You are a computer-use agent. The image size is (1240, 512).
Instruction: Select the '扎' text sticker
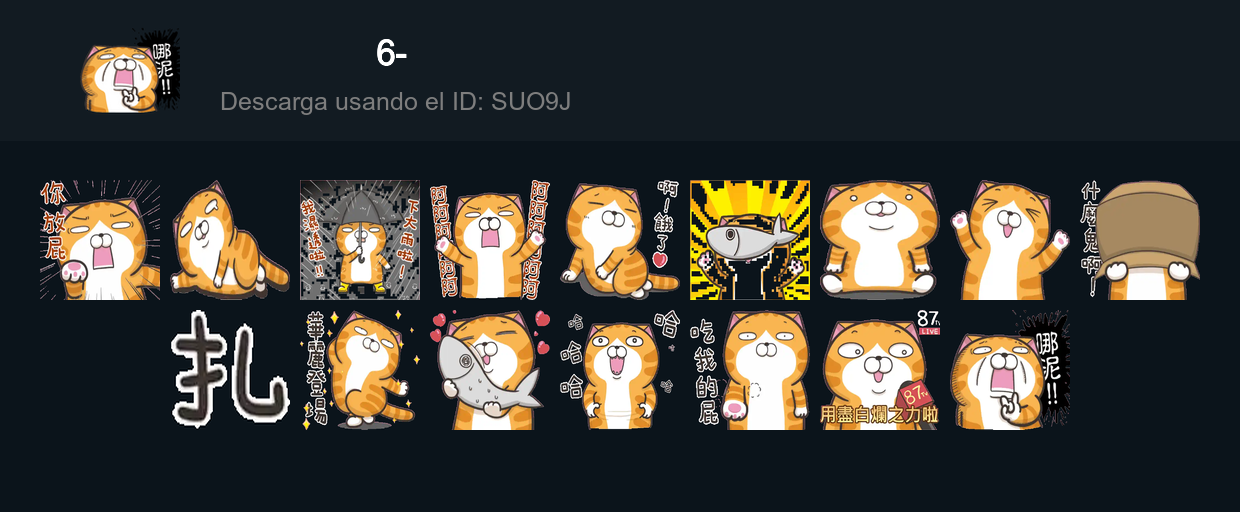[230, 370]
